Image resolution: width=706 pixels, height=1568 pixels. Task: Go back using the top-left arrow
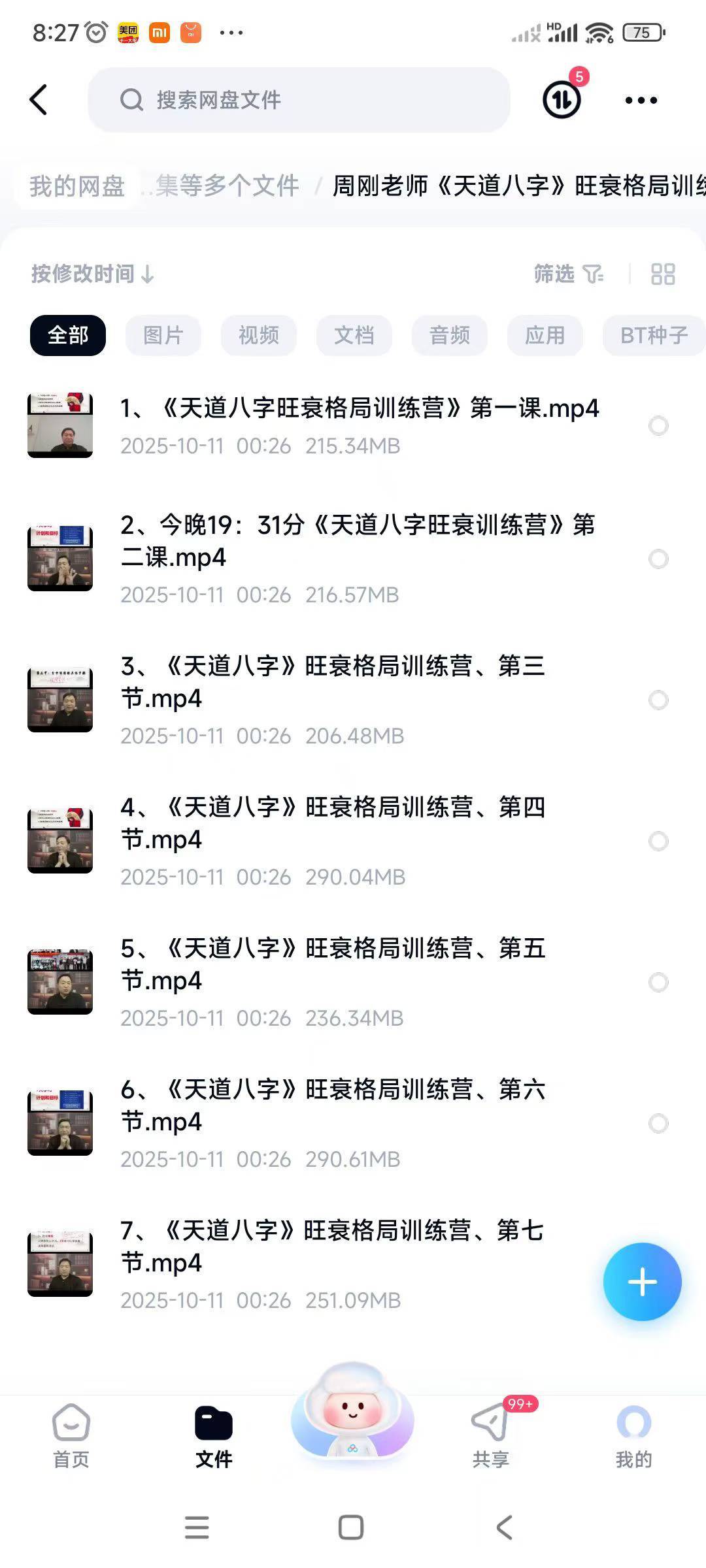point(39,100)
